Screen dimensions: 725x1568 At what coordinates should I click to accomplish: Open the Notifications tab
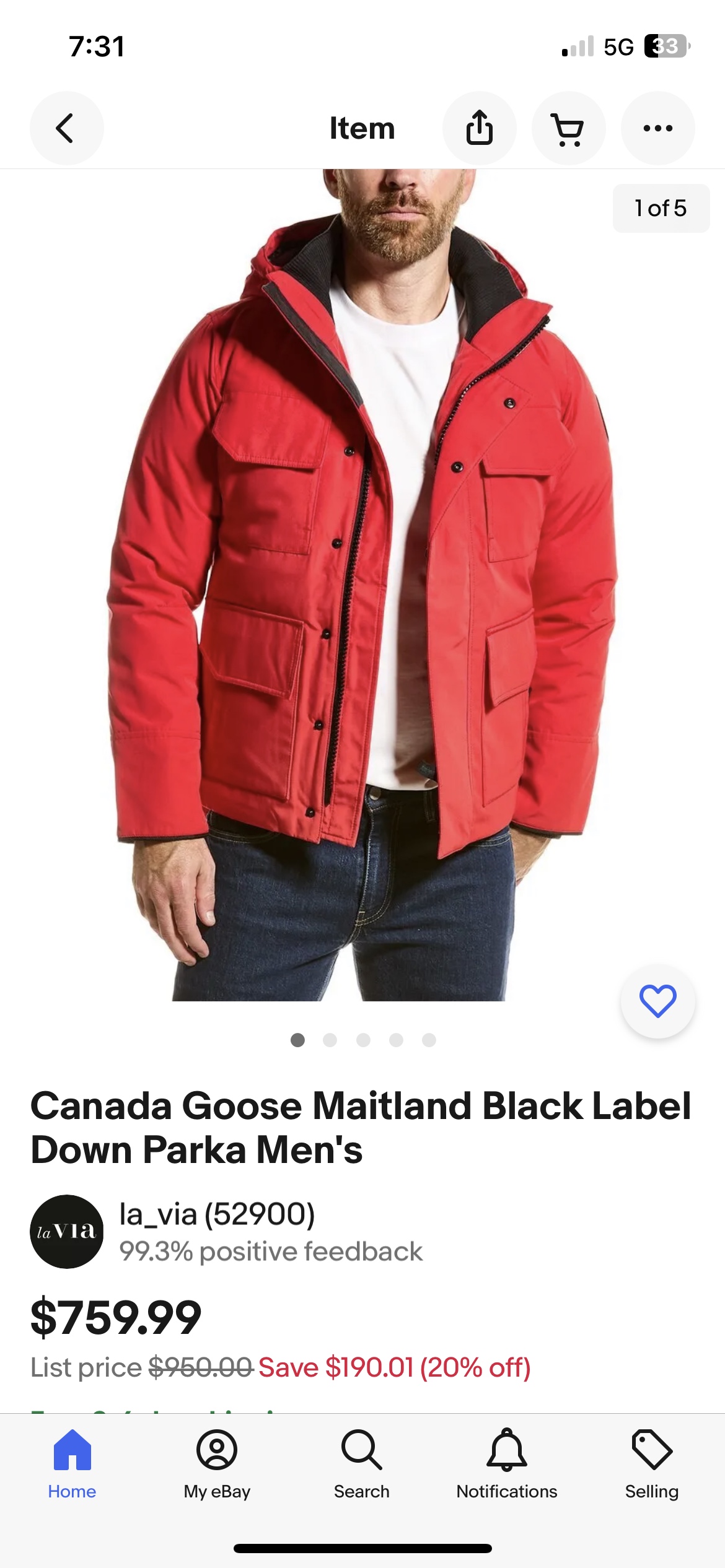[x=507, y=1464]
